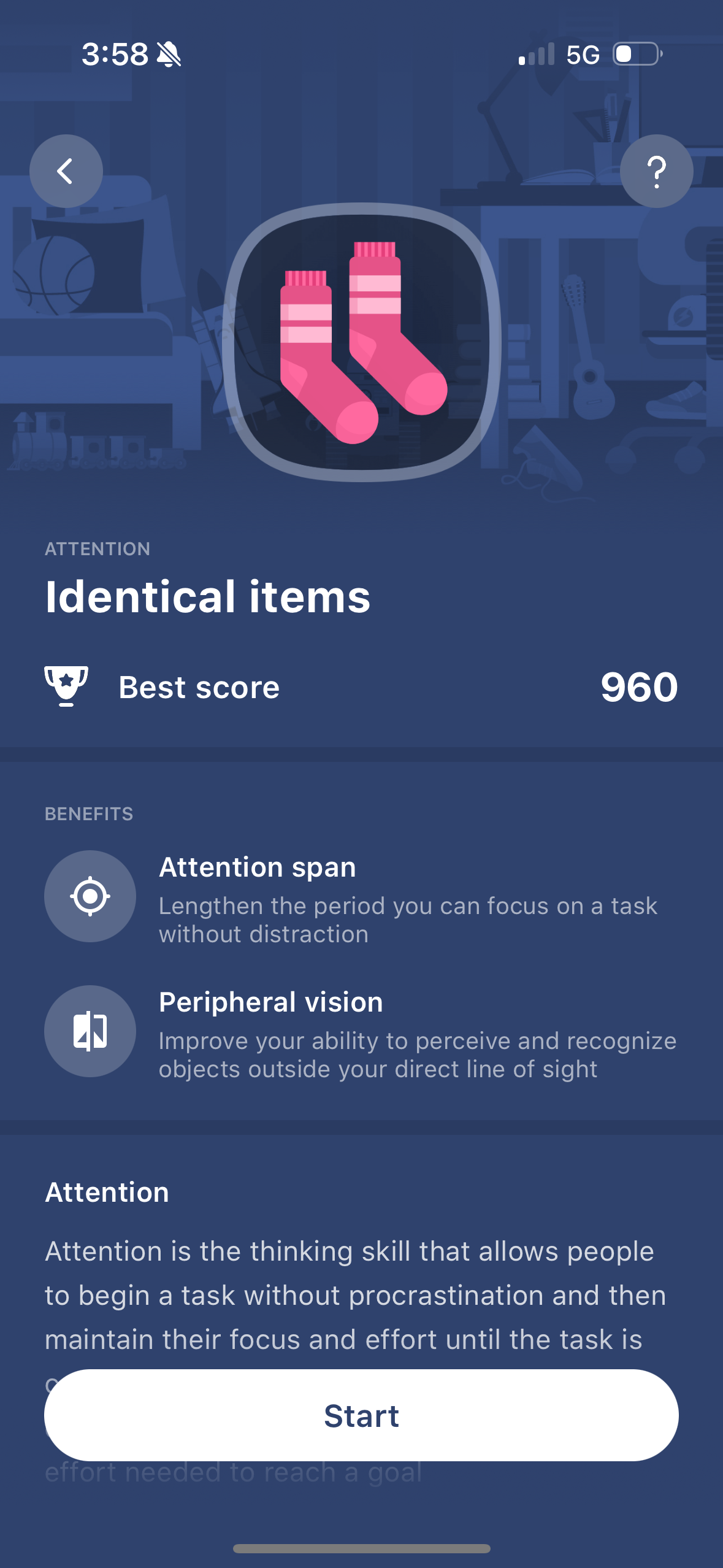Image resolution: width=723 pixels, height=1568 pixels.
Task: Tap the Peripheral vision icon
Action: [x=90, y=1031]
